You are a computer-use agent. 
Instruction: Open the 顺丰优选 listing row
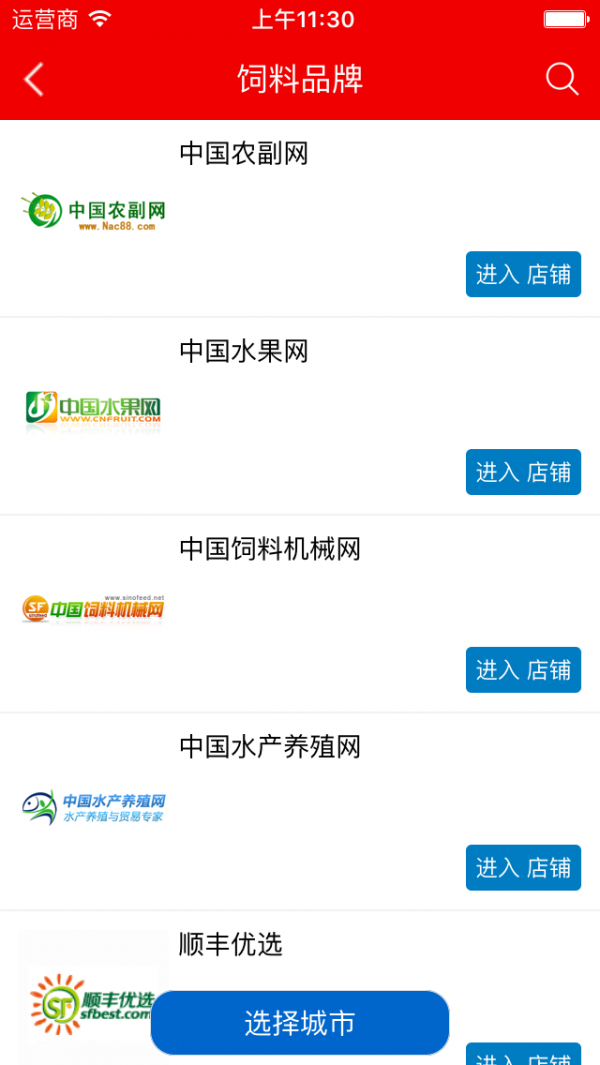pyautogui.click(x=231, y=944)
